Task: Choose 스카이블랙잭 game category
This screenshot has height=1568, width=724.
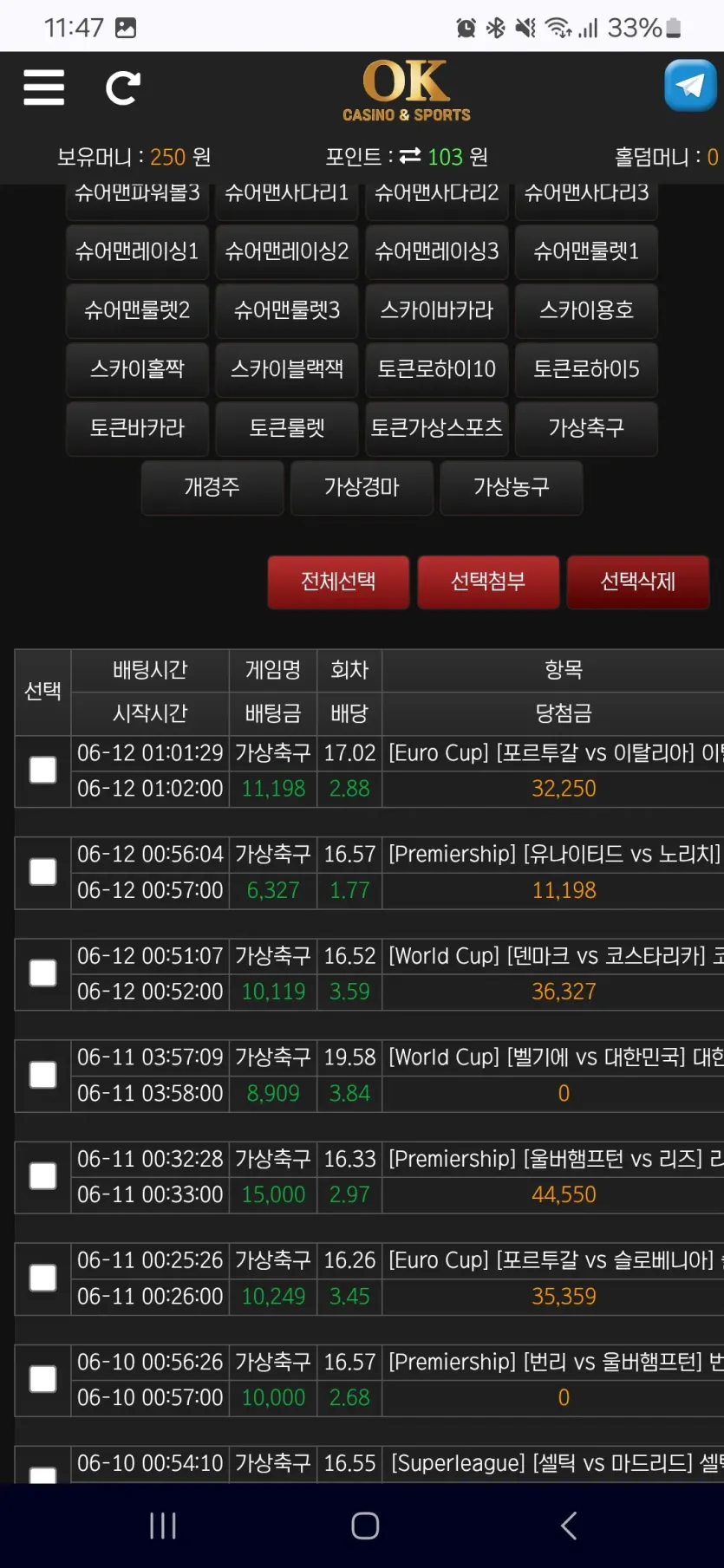Action: [287, 369]
